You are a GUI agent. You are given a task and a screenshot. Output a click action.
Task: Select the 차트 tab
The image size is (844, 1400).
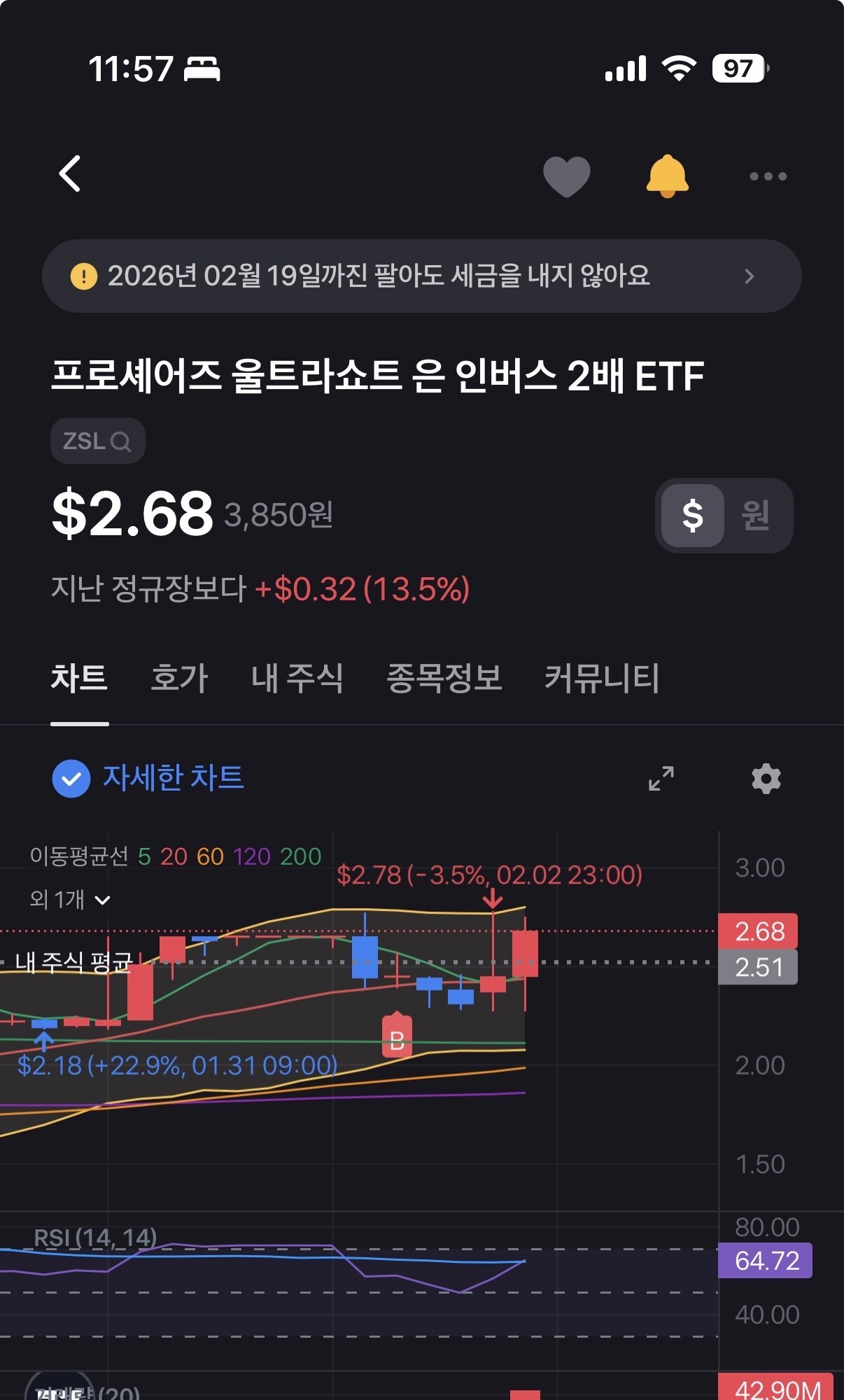click(x=79, y=678)
